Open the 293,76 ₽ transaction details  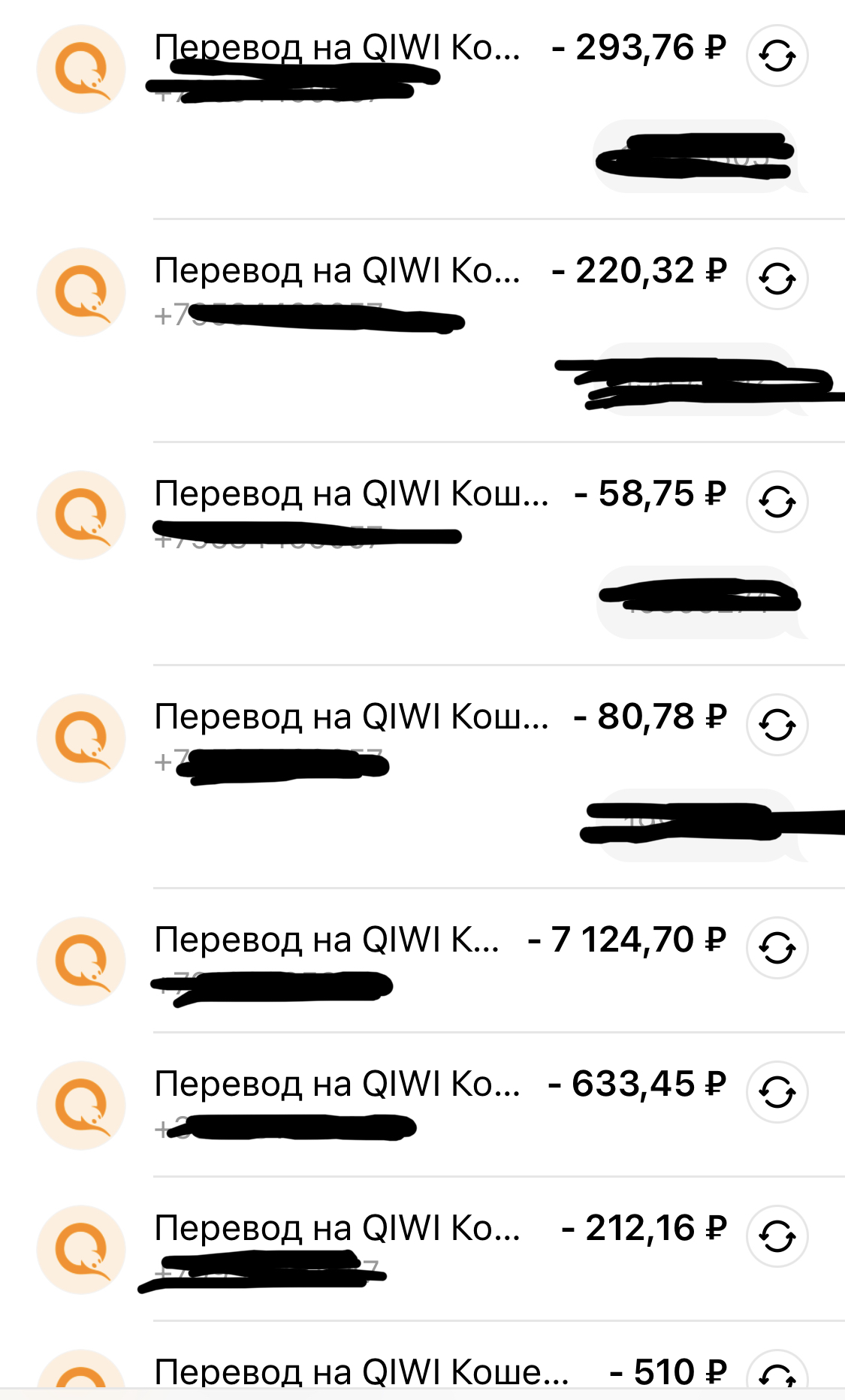[338, 48]
